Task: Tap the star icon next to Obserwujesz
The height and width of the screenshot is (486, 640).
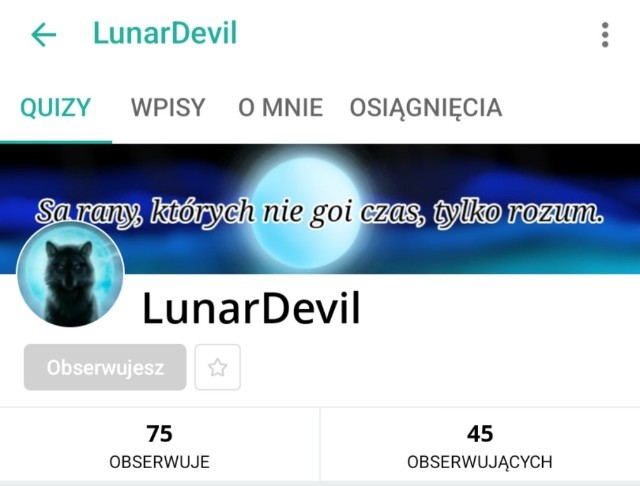Action: tap(217, 367)
